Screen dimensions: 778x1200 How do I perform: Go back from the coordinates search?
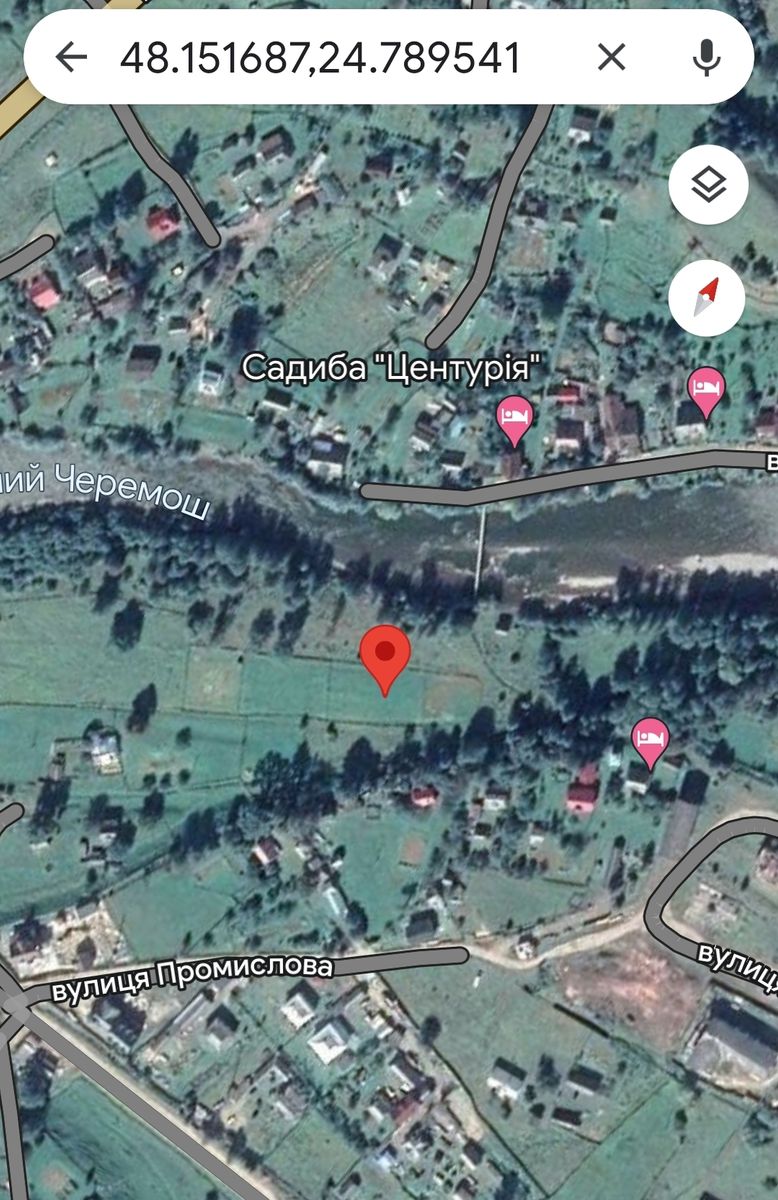(71, 58)
